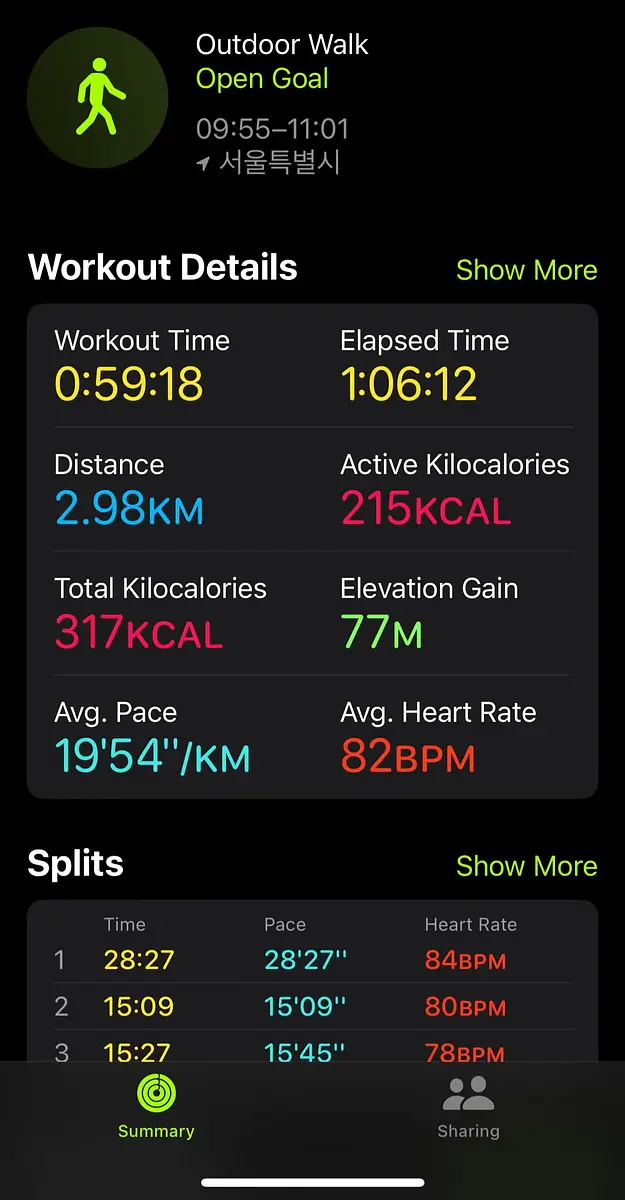Show more splits
The image size is (625, 1200).
click(x=526, y=866)
